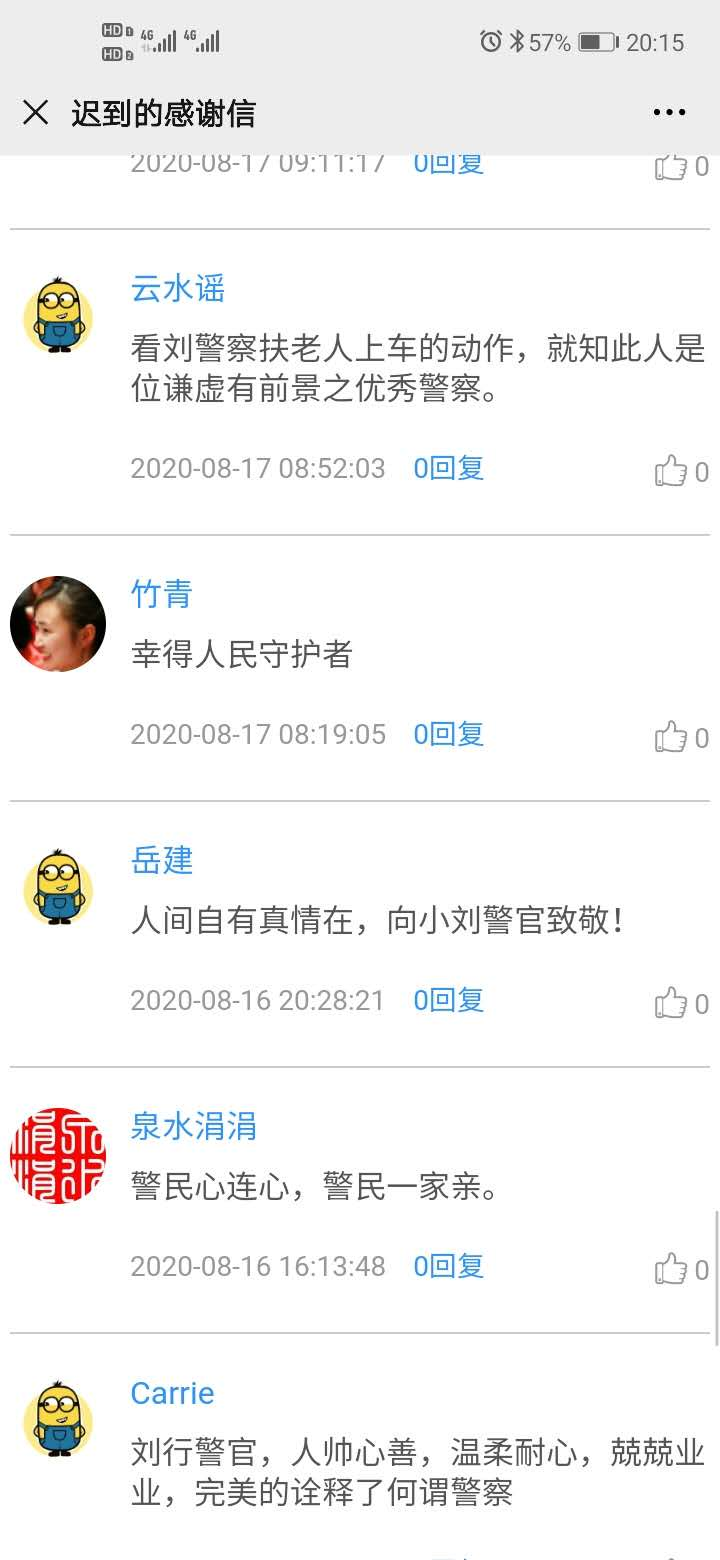This screenshot has width=720, height=1560.
Task: Like 云水谣's comment
Action: point(672,471)
